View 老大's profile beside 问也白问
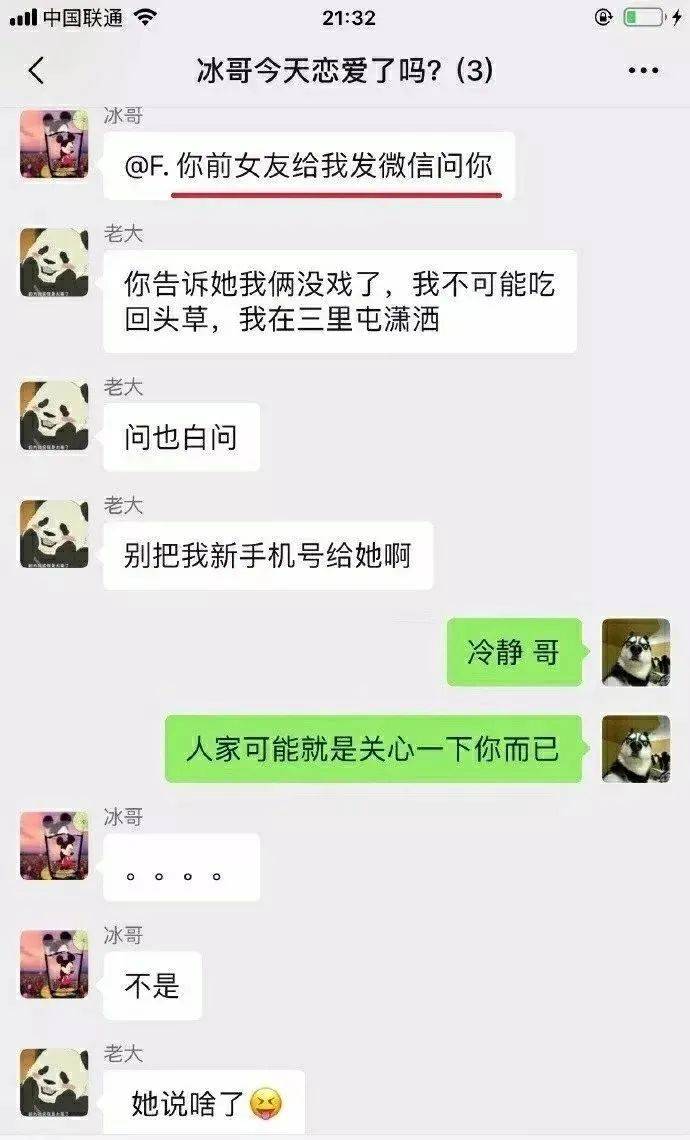 (54, 413)
